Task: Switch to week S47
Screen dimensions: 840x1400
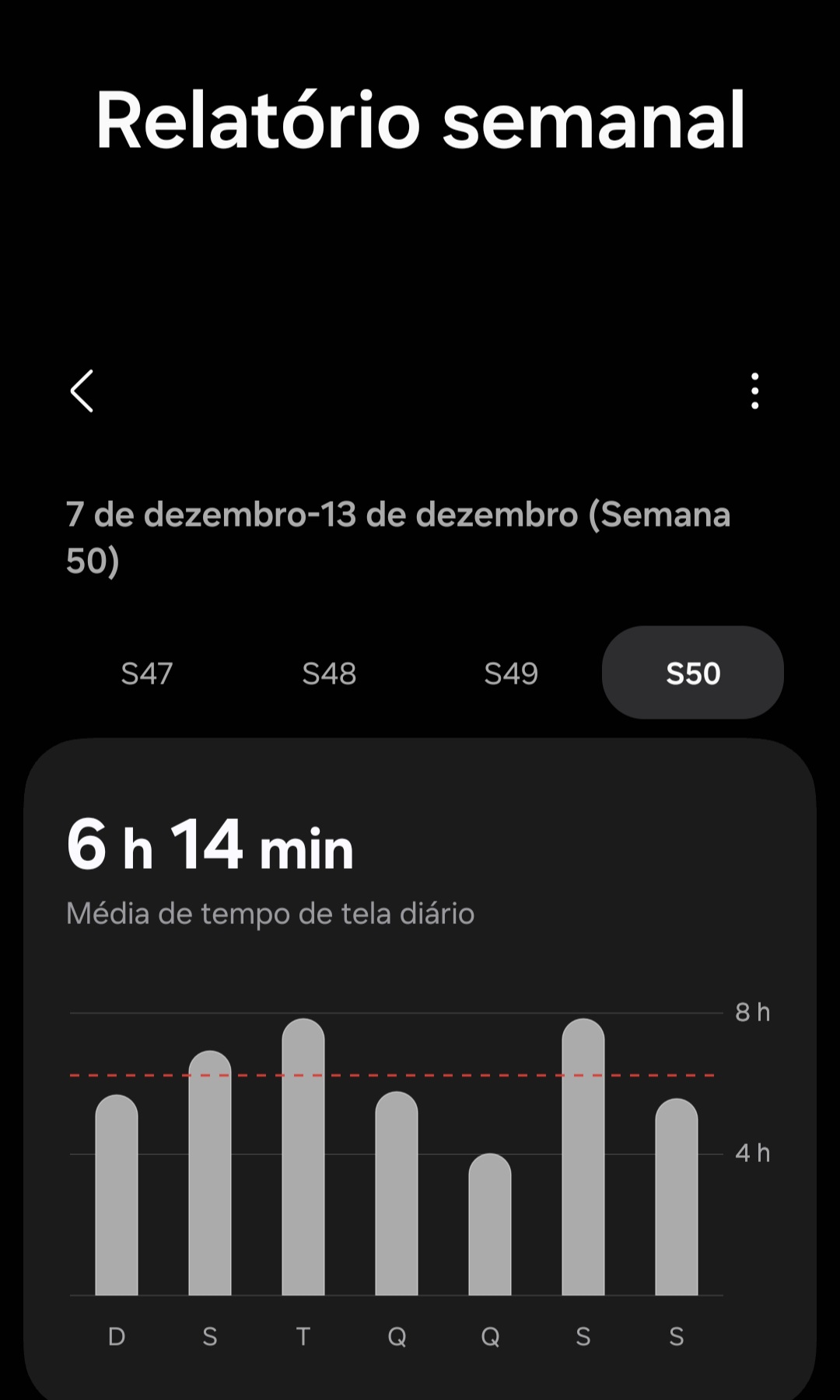Action: coord(147,674)
